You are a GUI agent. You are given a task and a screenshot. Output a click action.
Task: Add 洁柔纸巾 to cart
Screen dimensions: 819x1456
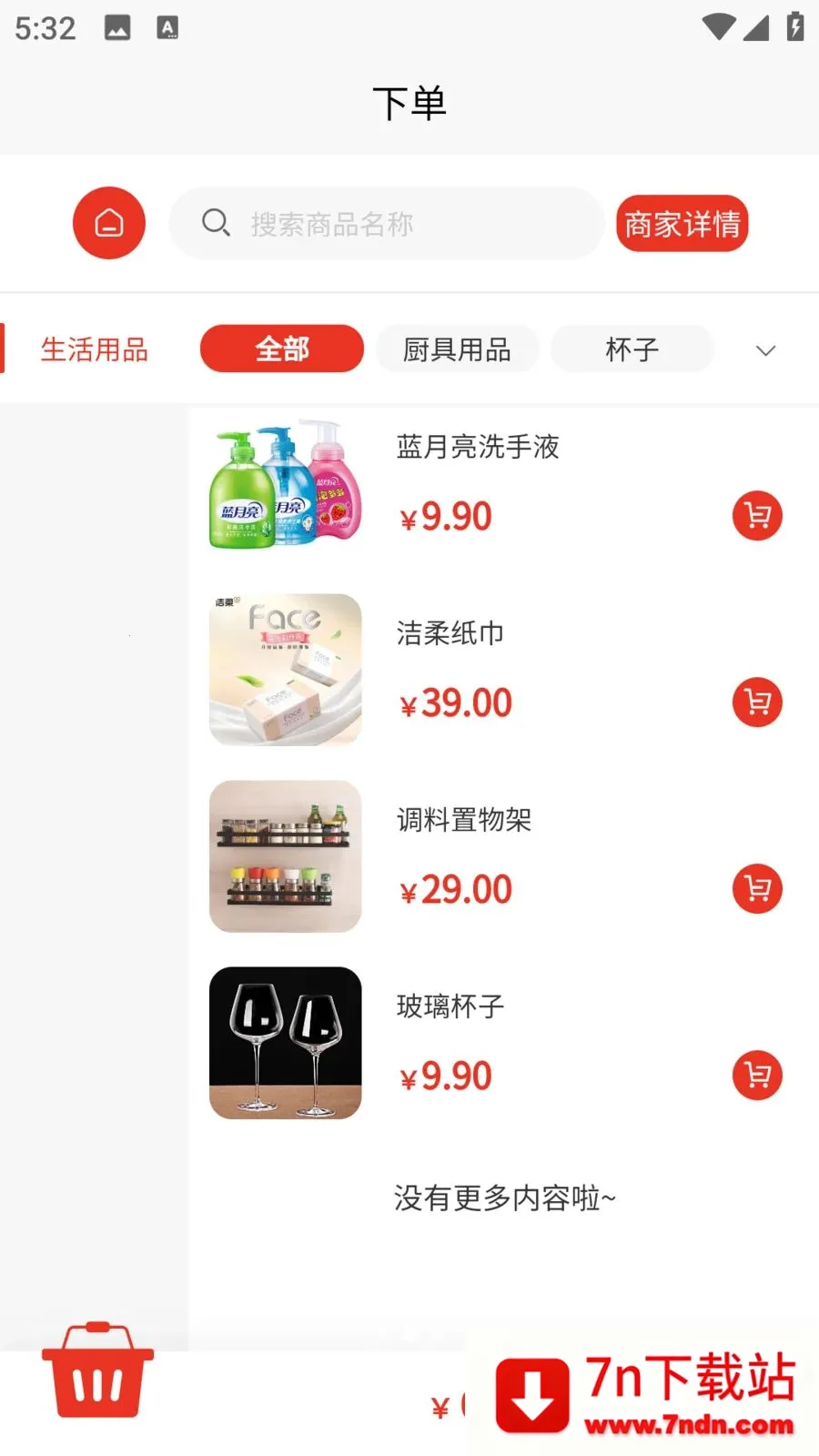757,703
